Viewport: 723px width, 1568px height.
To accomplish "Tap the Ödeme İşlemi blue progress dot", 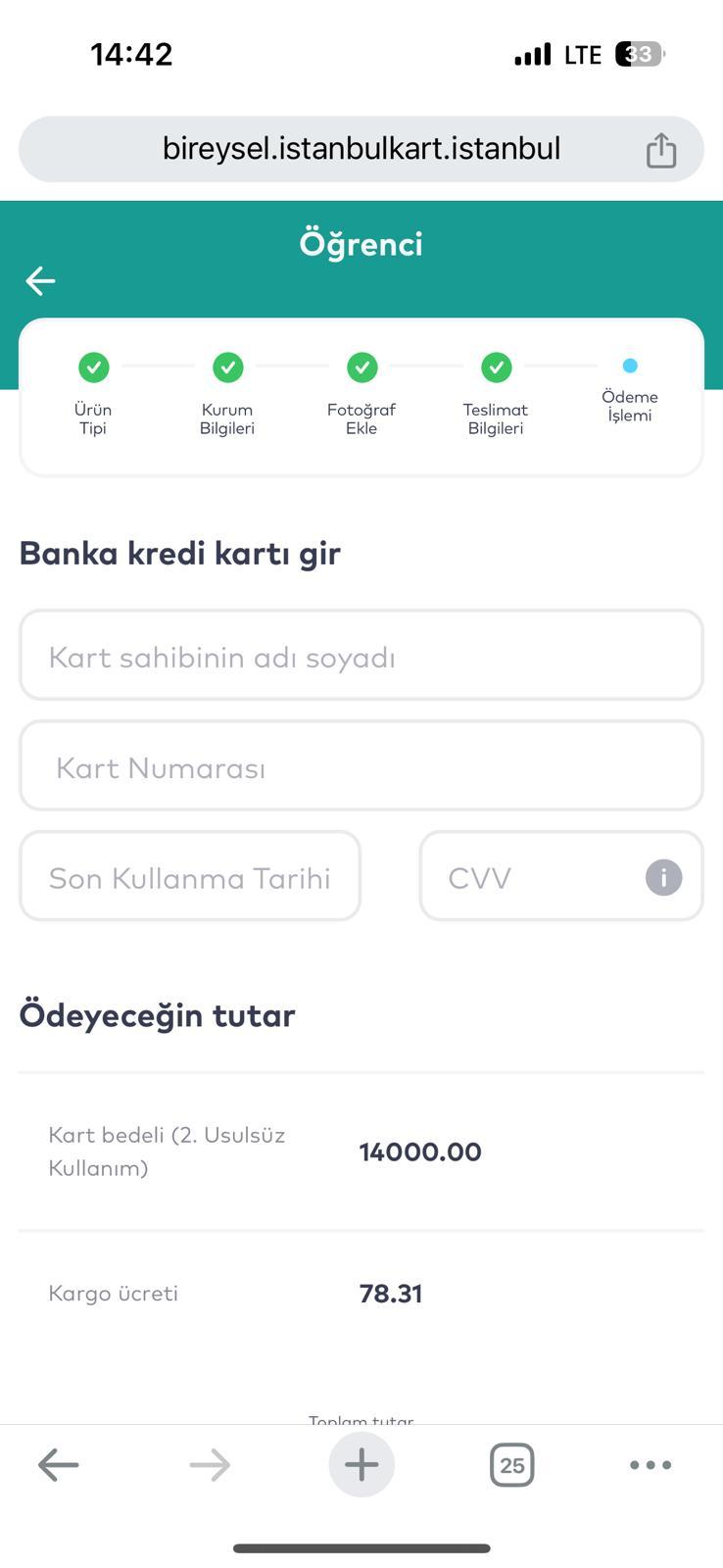I will (630, 364).
